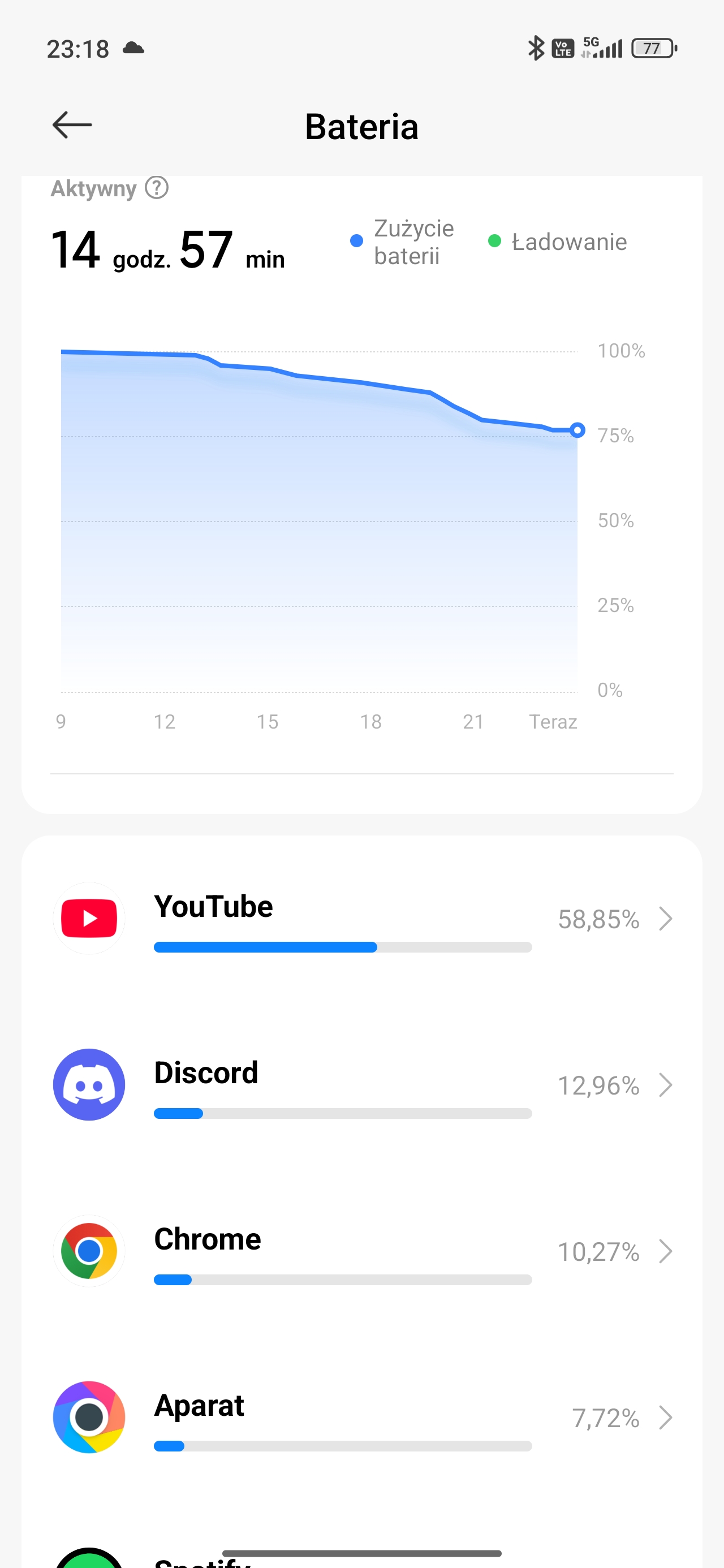Open YouTube battery usage details
The width and height of the screenshot is (724, 1568).
point(361,919)
